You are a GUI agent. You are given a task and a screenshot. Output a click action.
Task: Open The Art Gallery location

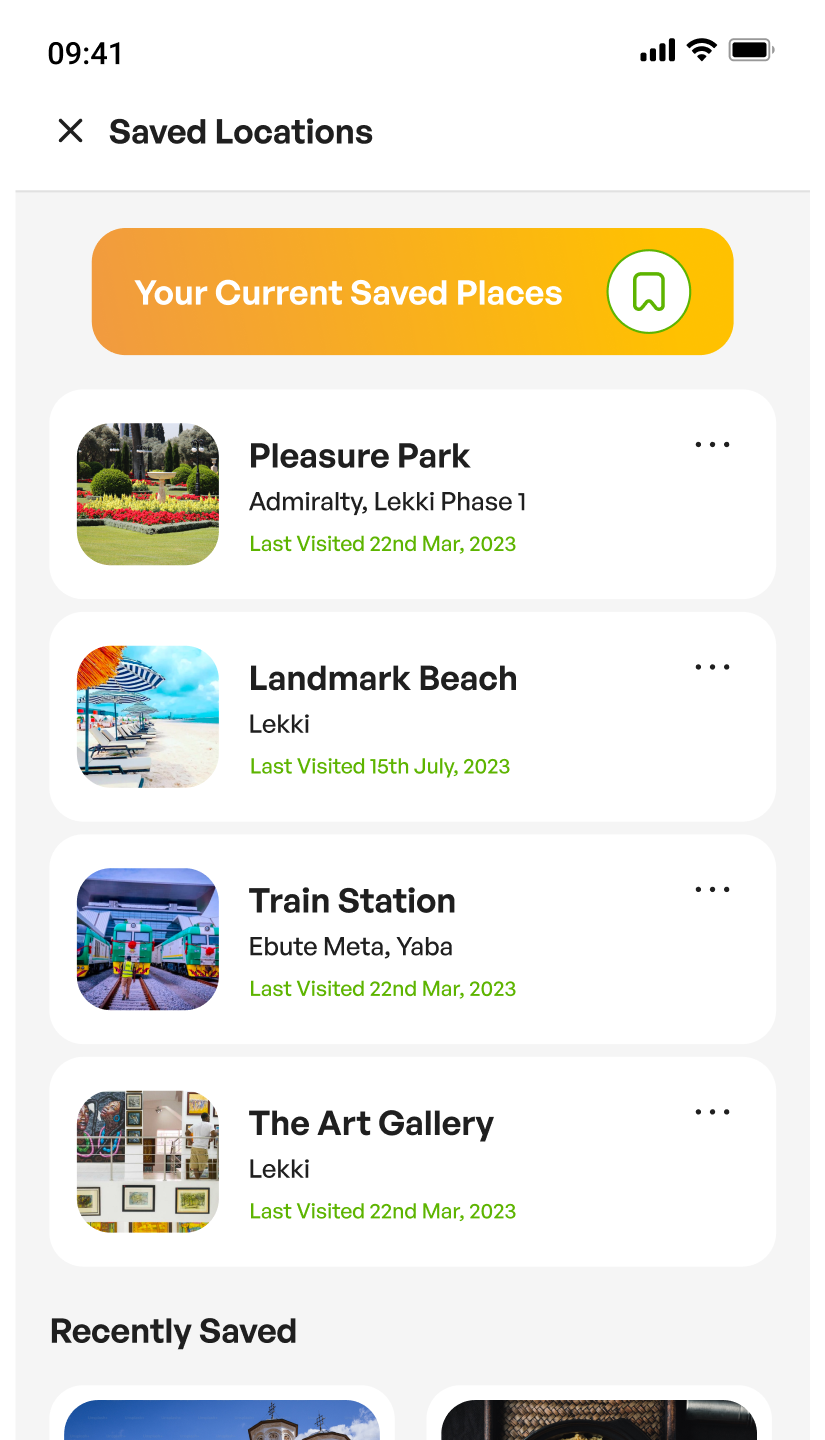click(370, 1124)
